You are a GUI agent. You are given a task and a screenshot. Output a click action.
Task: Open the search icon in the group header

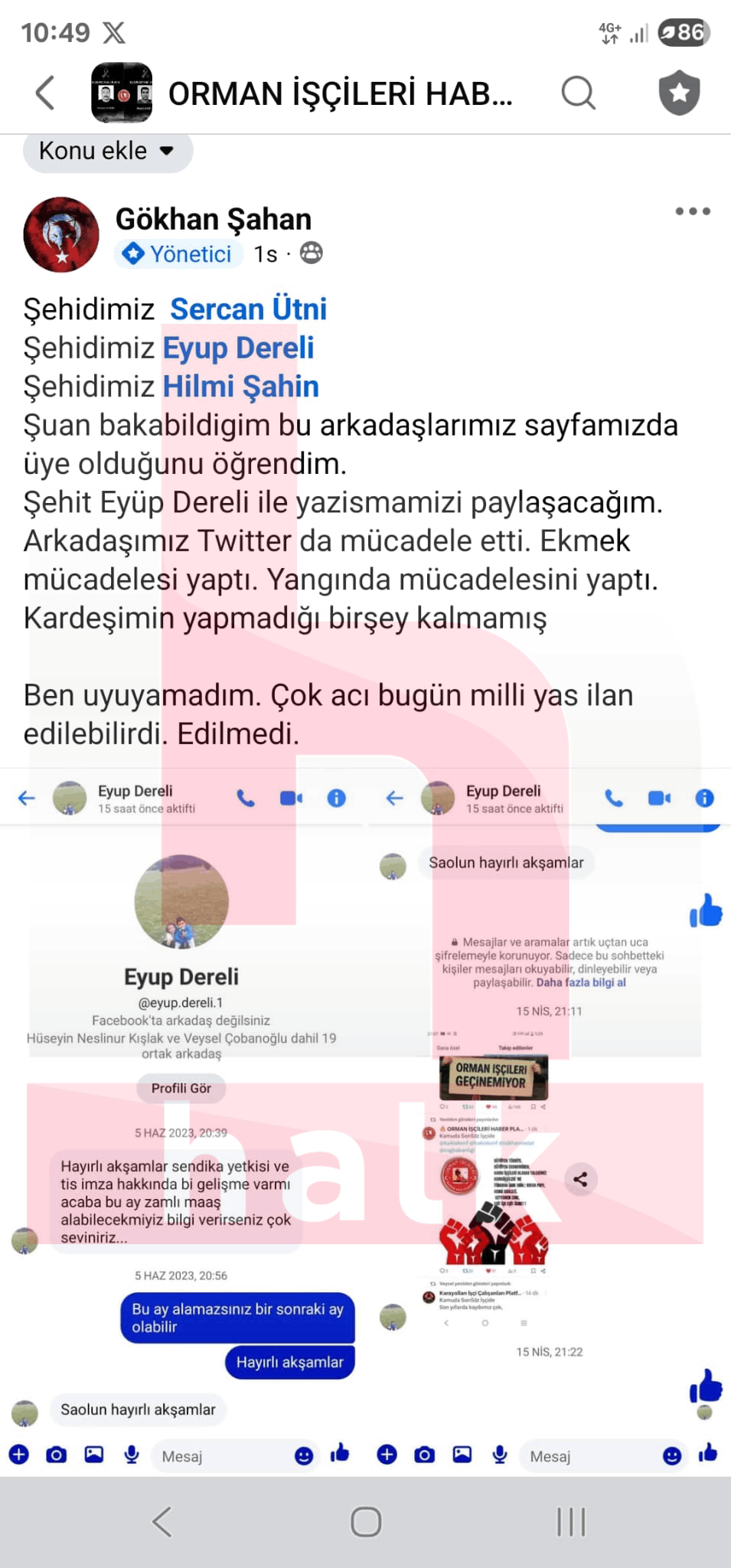tap(577, 93)
